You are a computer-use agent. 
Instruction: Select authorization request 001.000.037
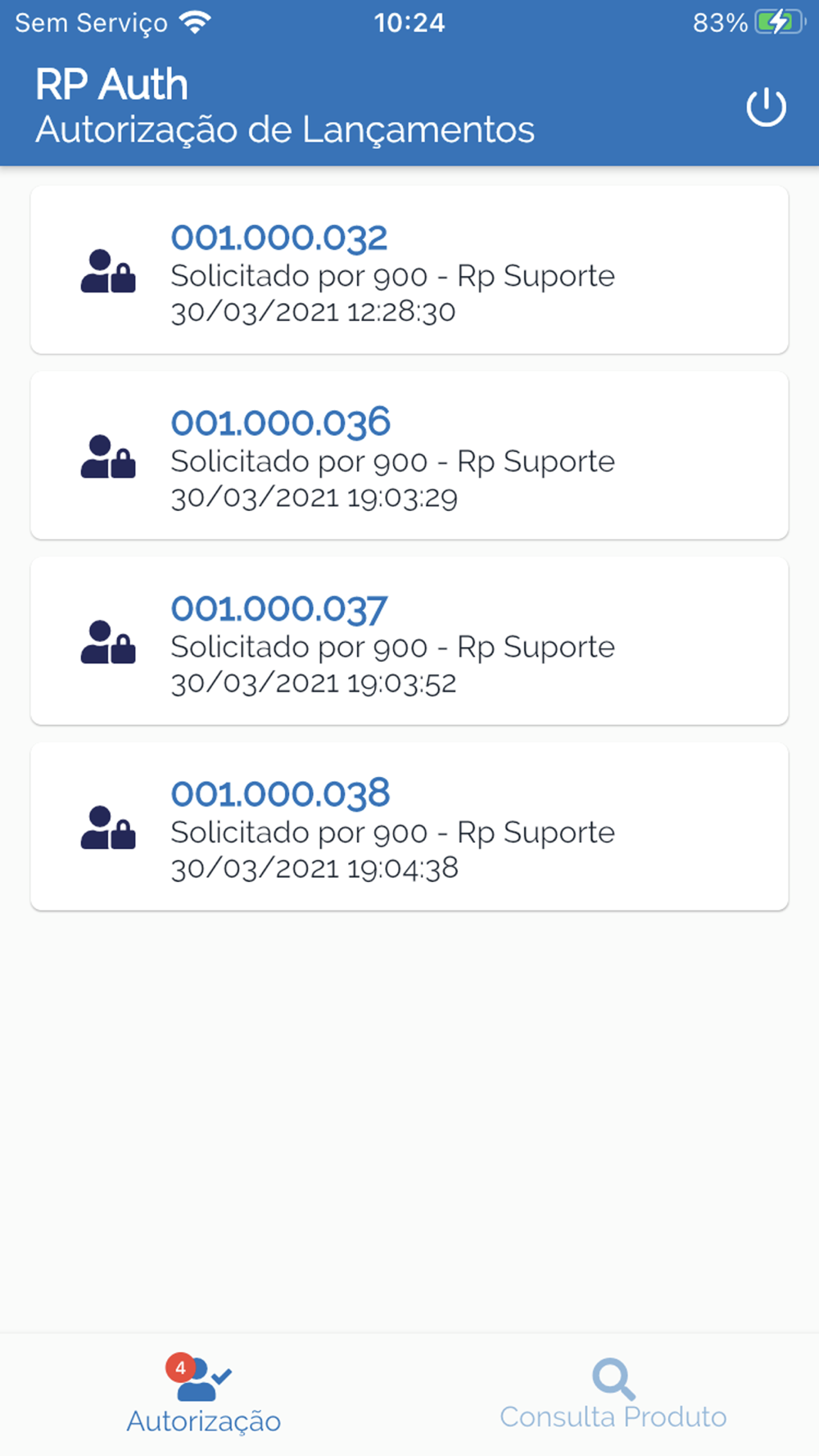point(409,642)
